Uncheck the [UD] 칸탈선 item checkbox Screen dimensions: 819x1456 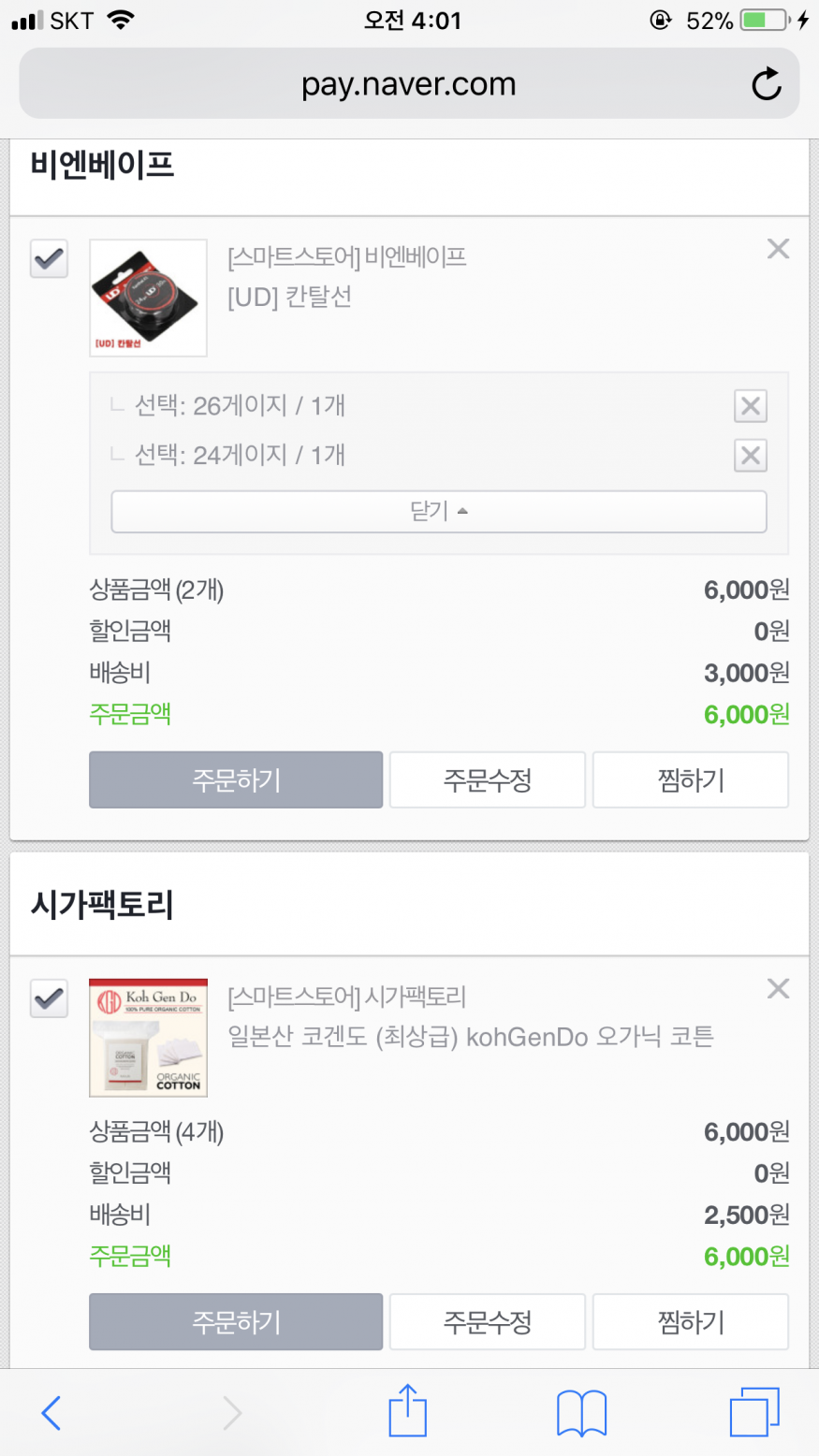[49, 258]
